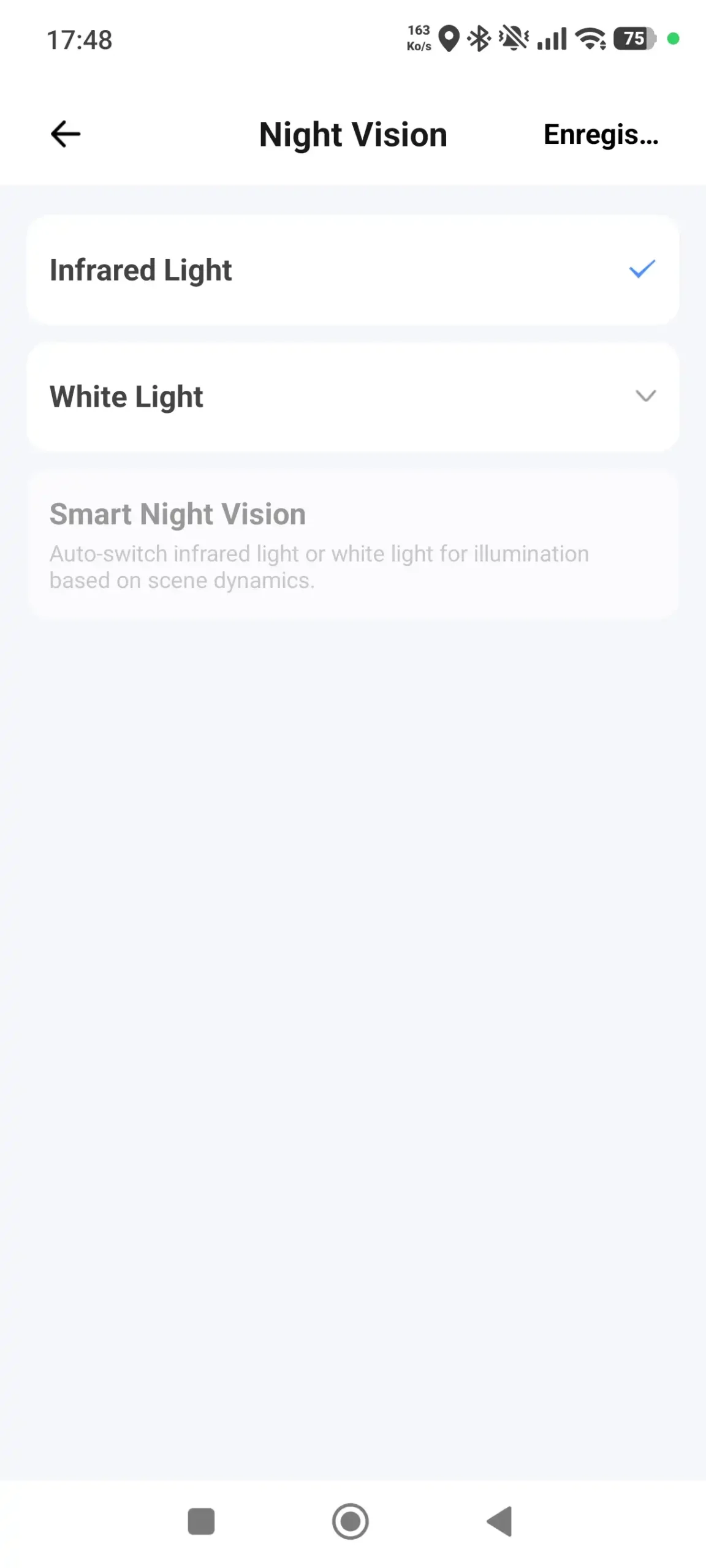This screenshot has height=1568, width=706.
Task: Open recent apps from navigation bar
Action: [x=201, y=1521]
